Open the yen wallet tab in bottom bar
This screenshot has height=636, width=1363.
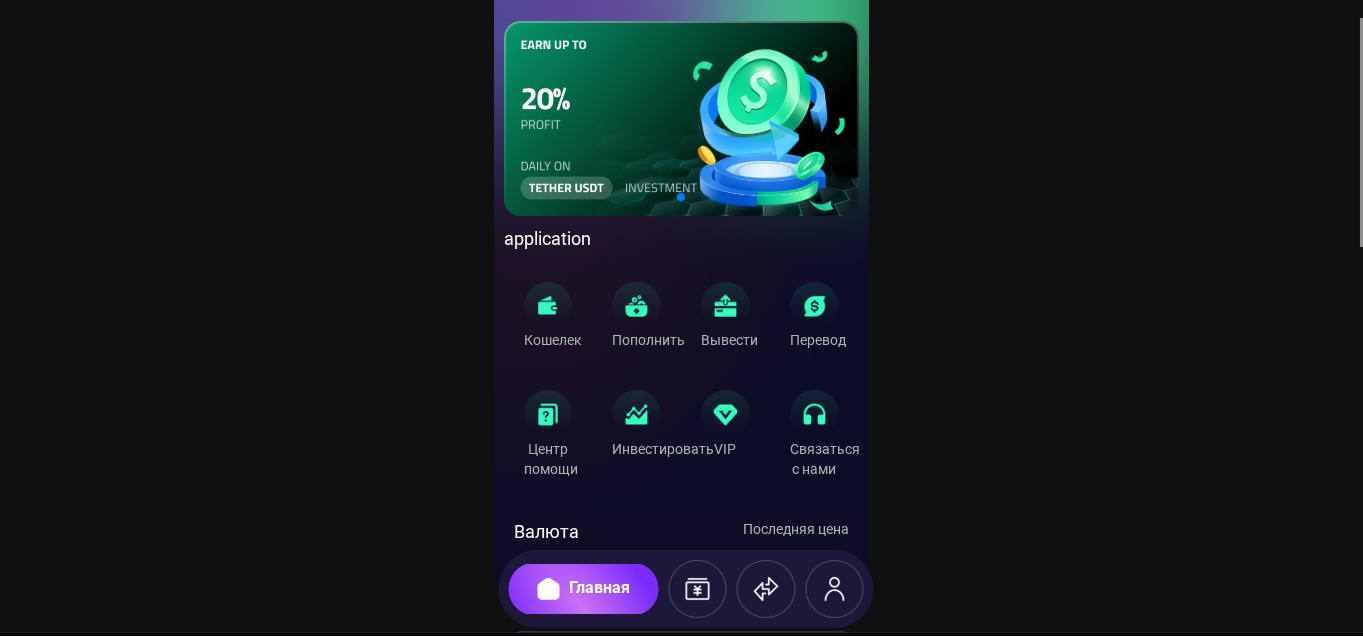pyautogui.click(x=697, y=589)
